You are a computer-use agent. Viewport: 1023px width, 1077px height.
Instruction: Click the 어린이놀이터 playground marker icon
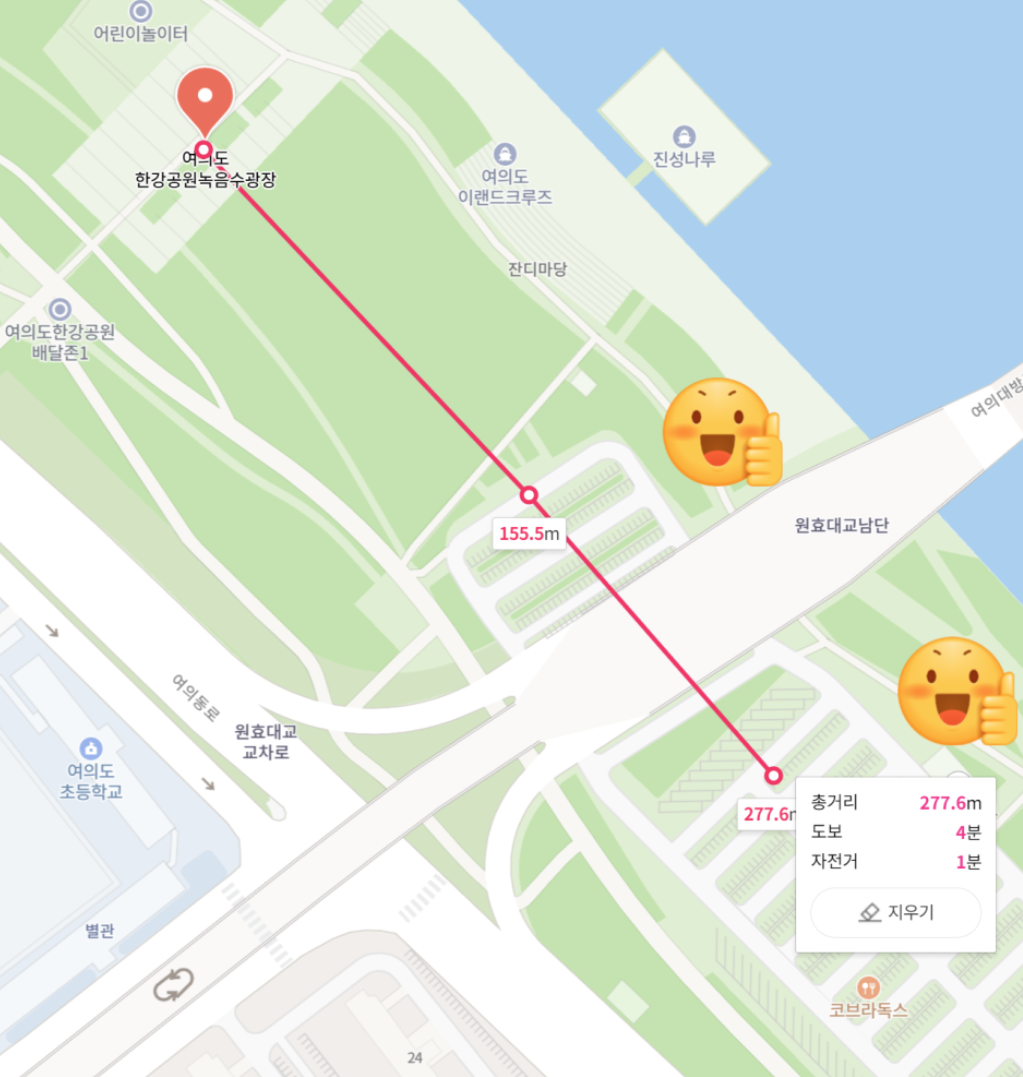click(x=143, y=11)
